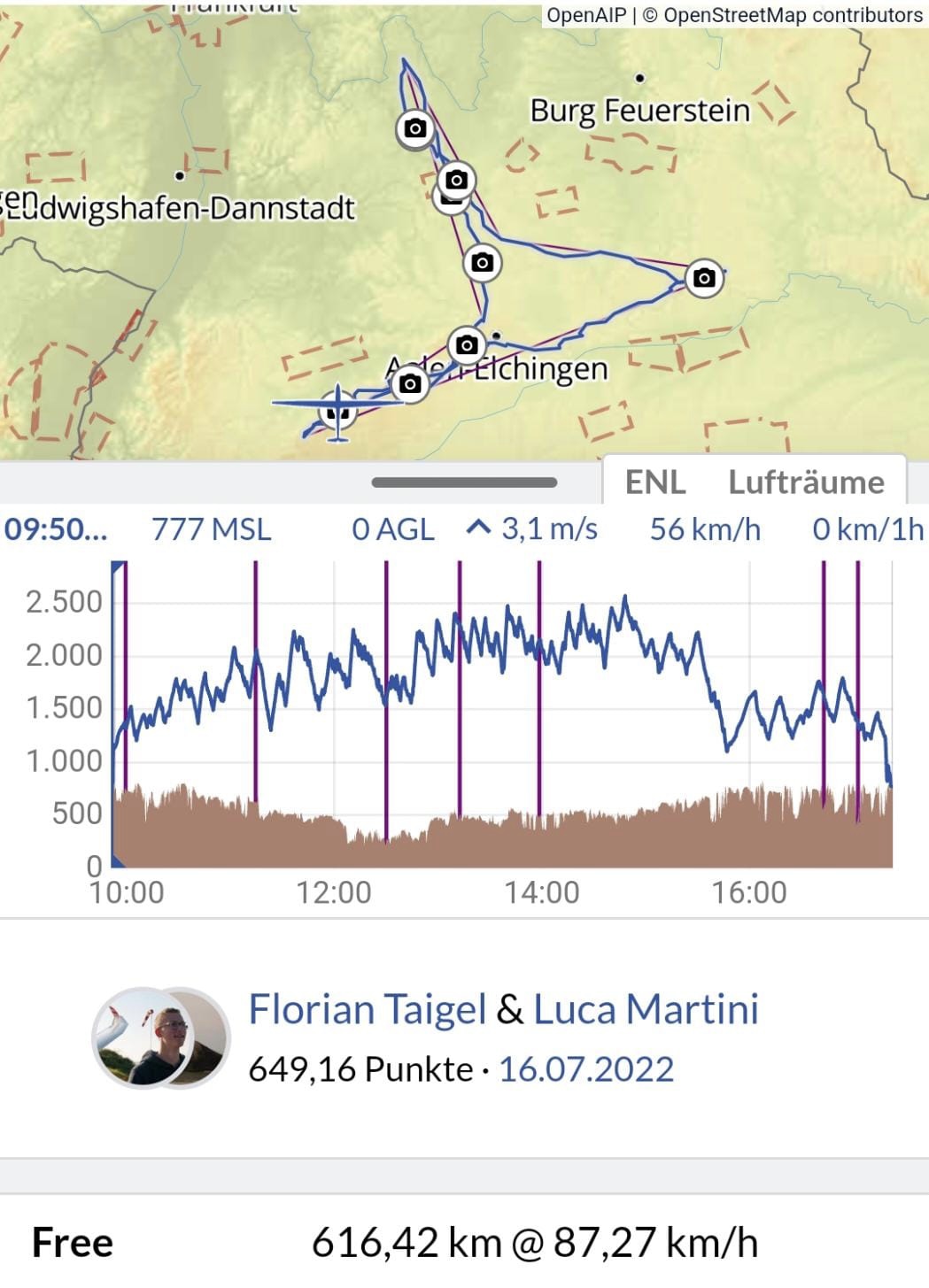Viewport: 929px width, 1288px height.
Task: Open the photo marker nearest the glider icon
Action: pos(409,384)
